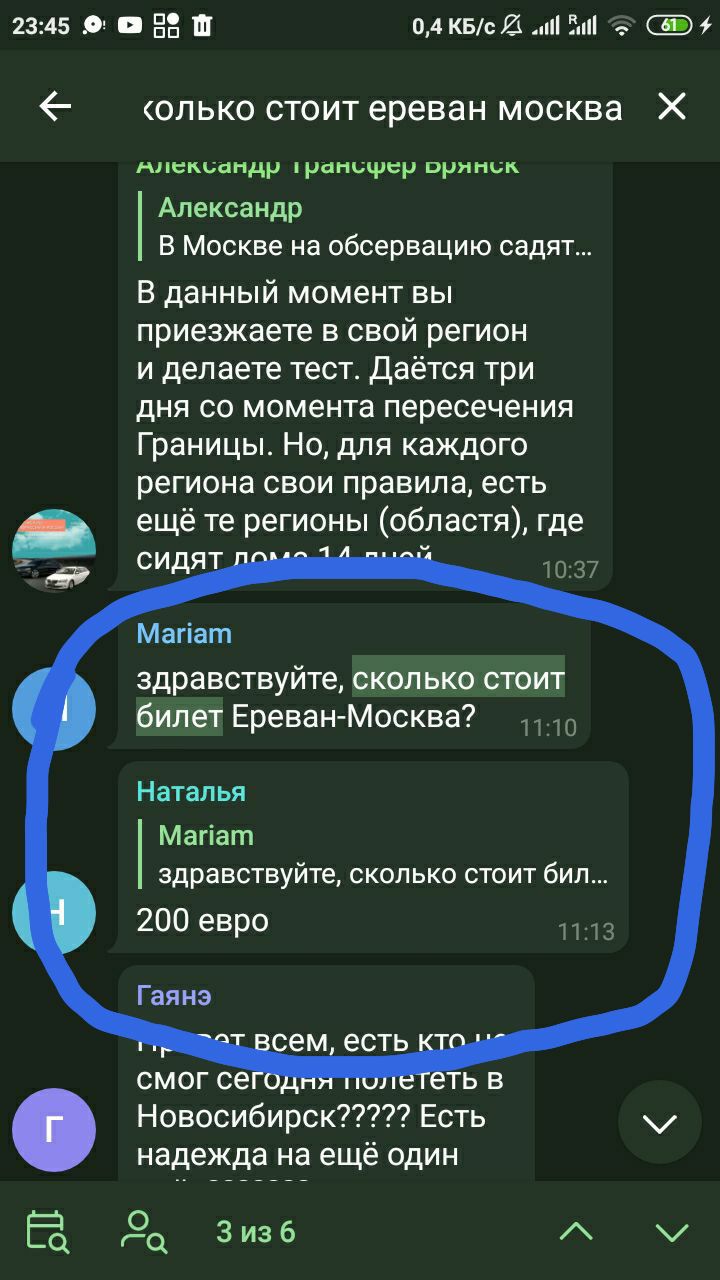Open the quoted Александр message
720x1280 pixels.
(375, 227)
